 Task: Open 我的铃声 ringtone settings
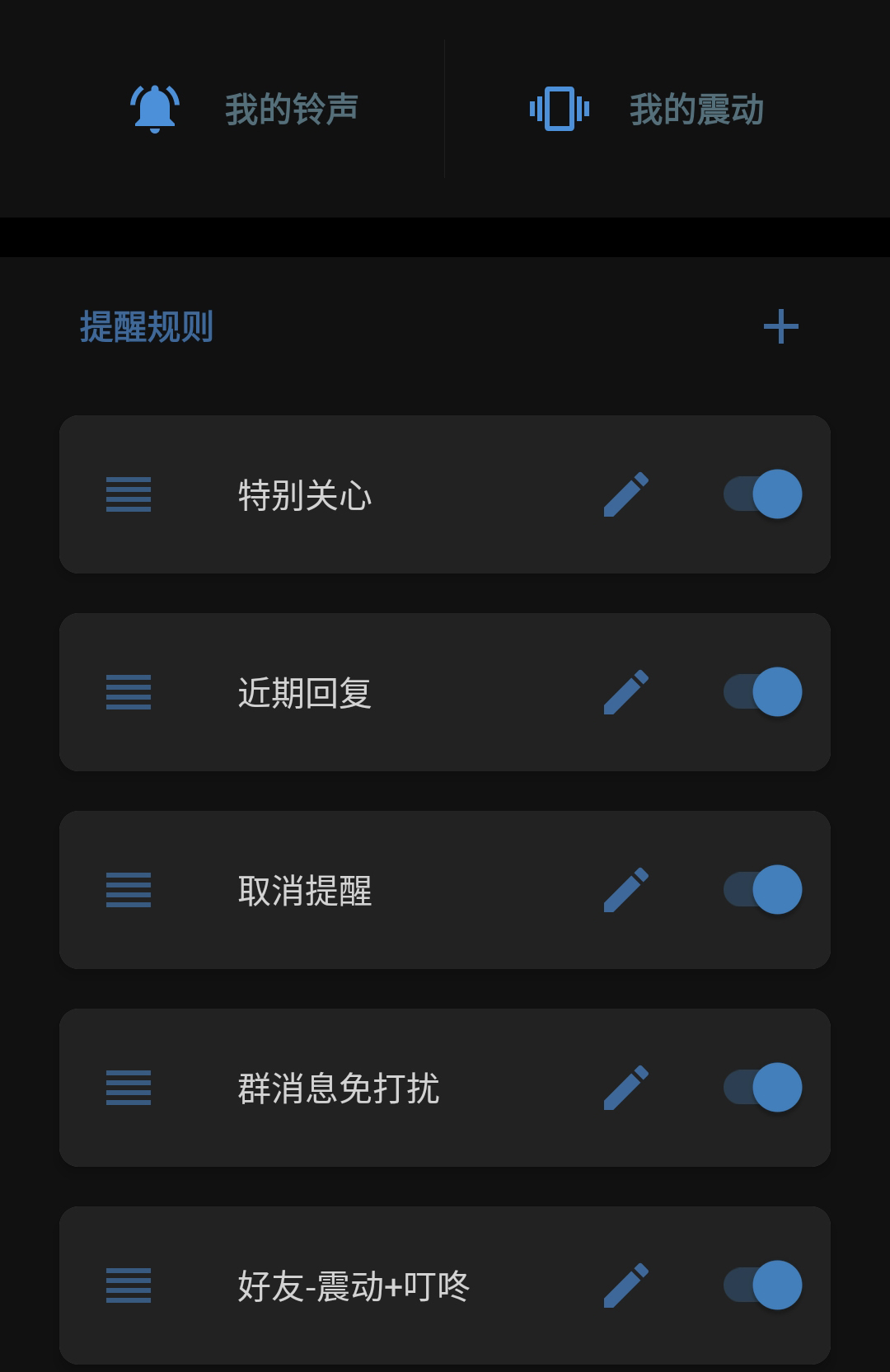[243, 109]
